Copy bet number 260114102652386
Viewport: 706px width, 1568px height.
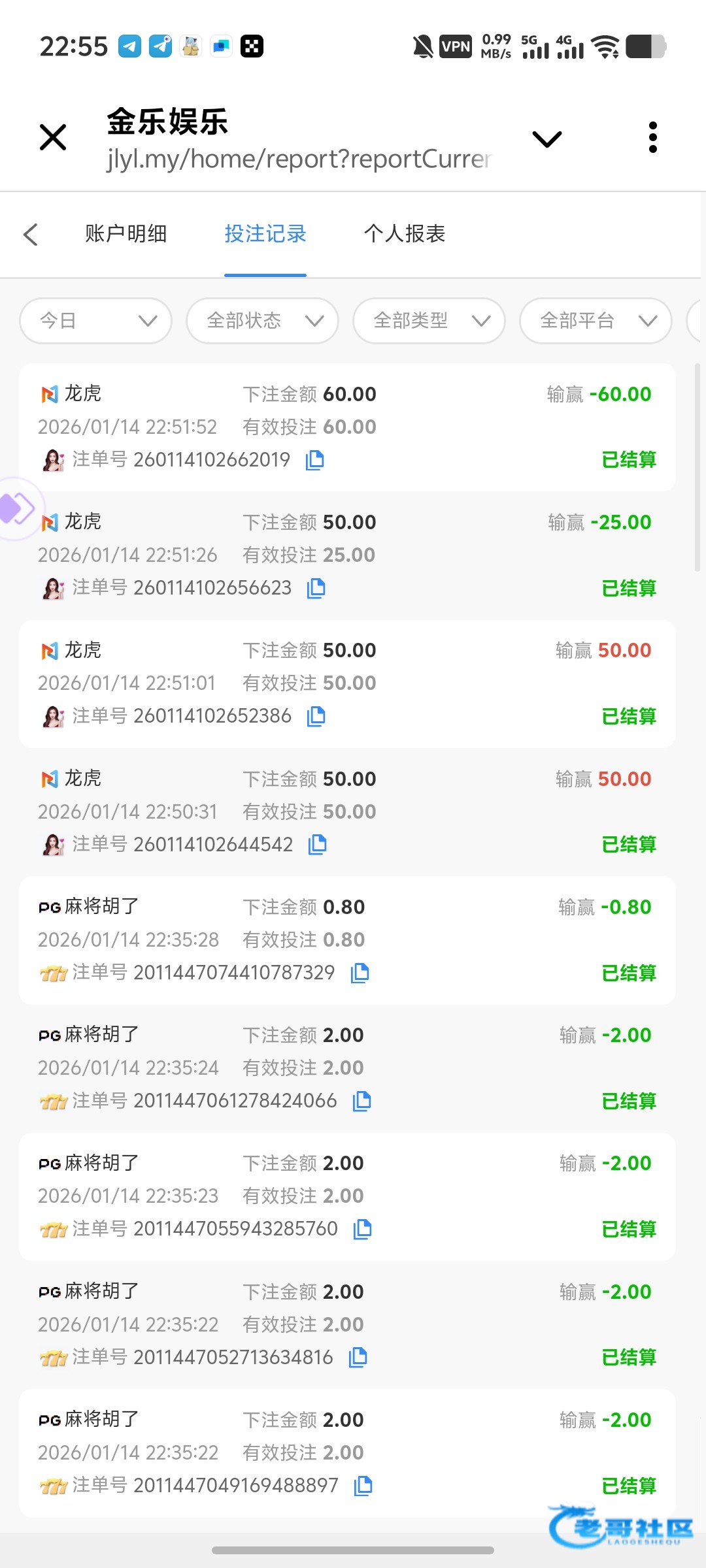[316, 716]
